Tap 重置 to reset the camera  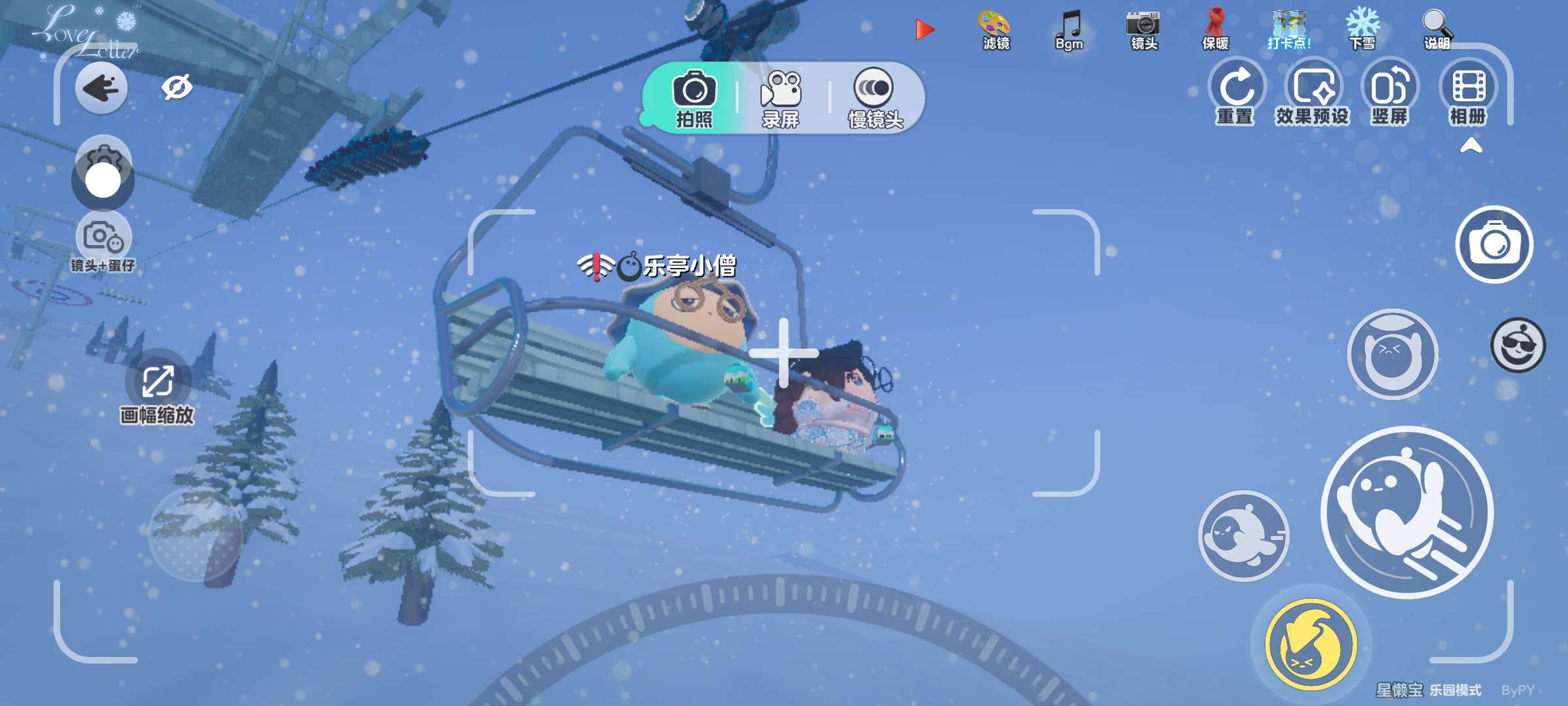click(x=1235, y=94)
